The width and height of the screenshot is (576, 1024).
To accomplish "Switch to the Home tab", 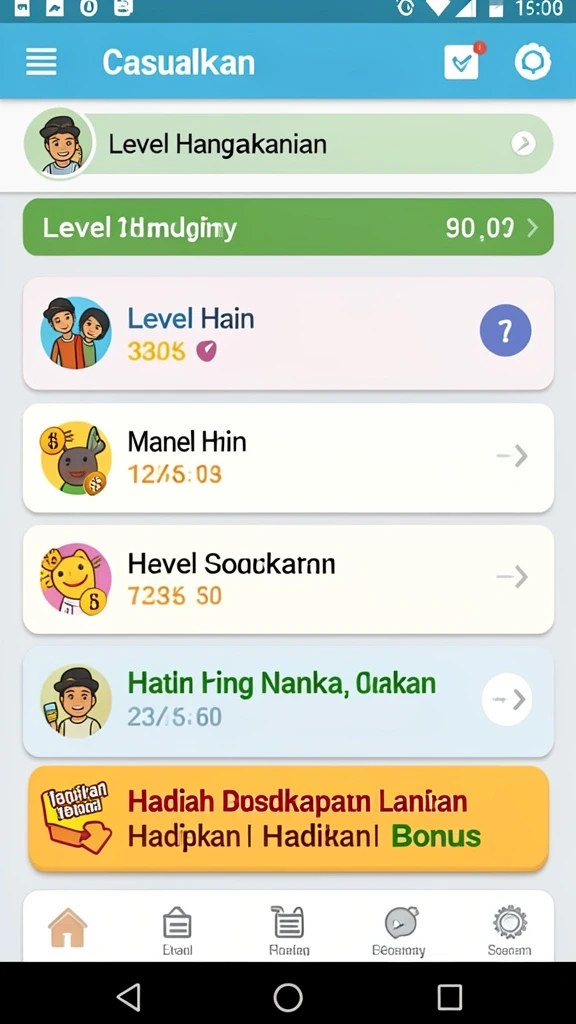I will (67, 928).
